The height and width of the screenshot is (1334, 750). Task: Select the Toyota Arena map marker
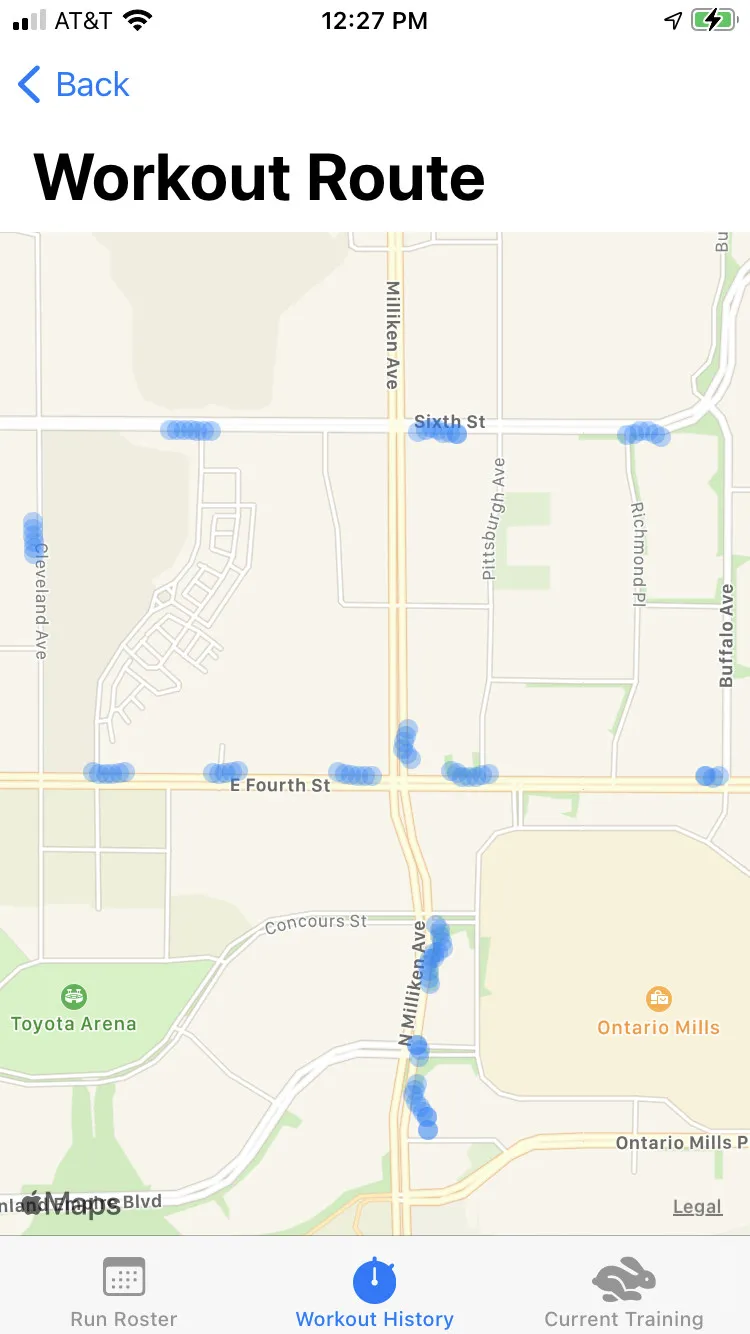pos(74,997)
